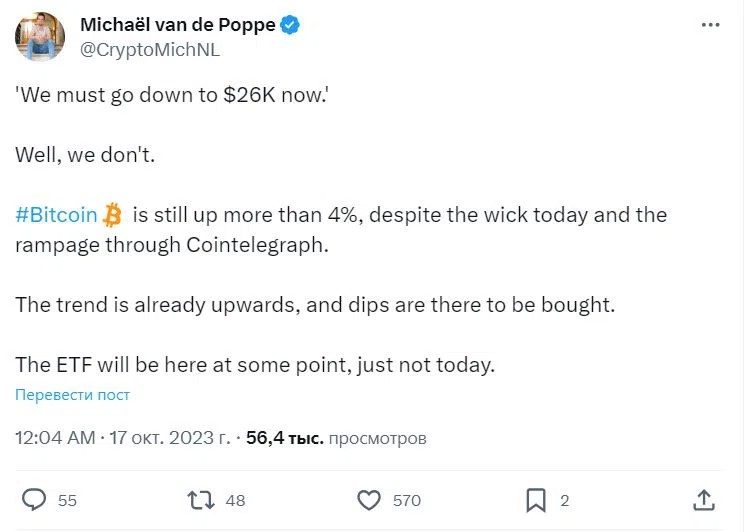
Task: Share this tweet
Action: tap(703, 499)
